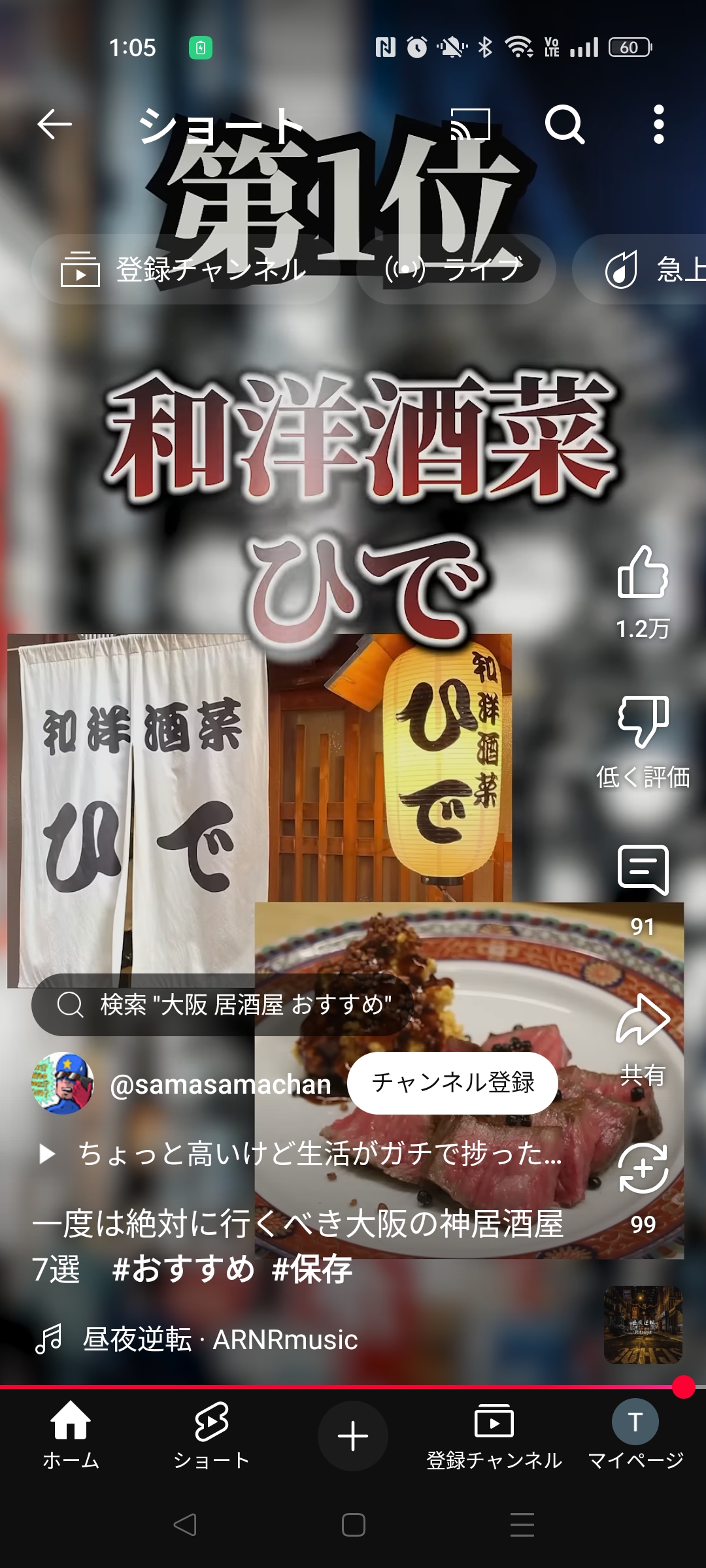Cast the video to another device
The width and height of the screenshot is (706, 1568).
pos(471,124)
